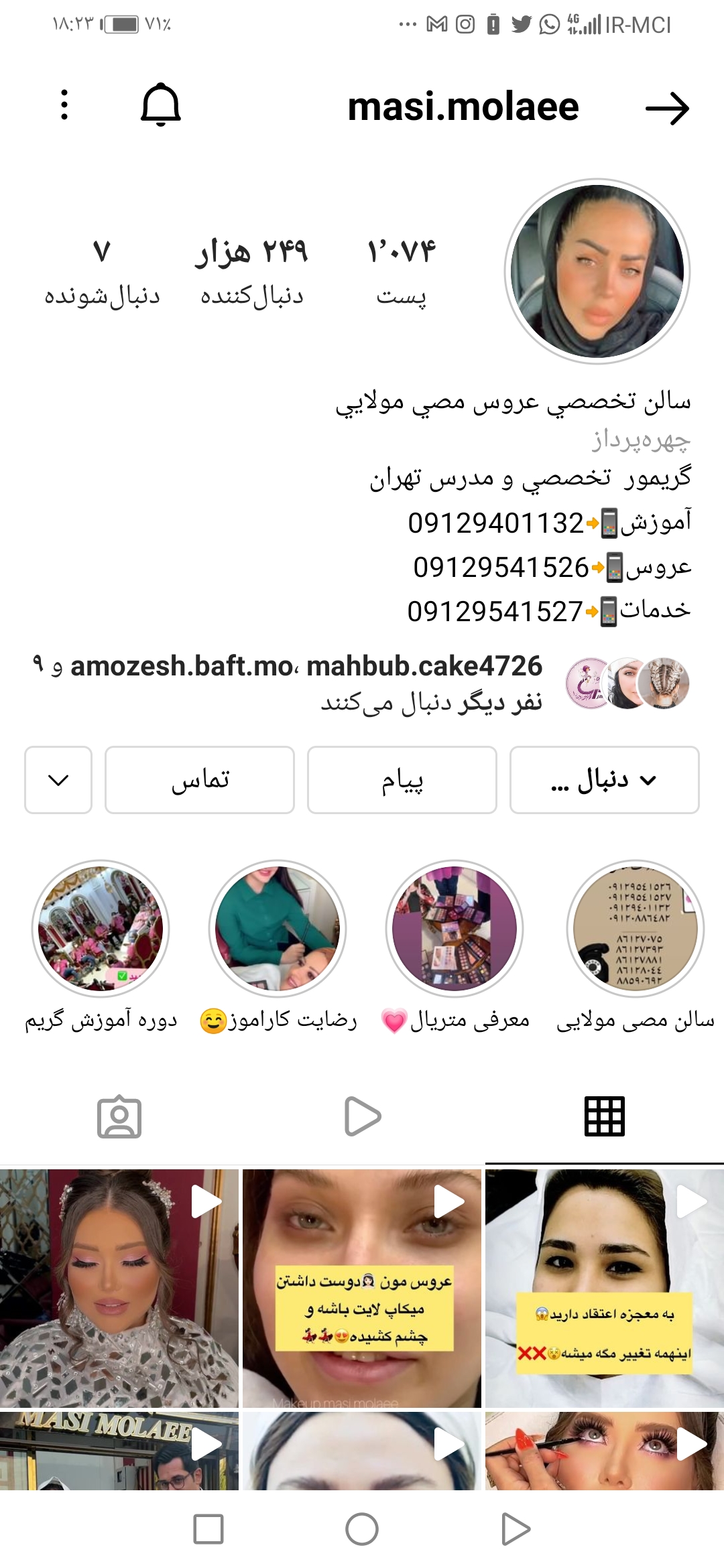The image size is (724, 1568).
Task: Open the معرفی متریال story highlight
Action: click(455, 929)
